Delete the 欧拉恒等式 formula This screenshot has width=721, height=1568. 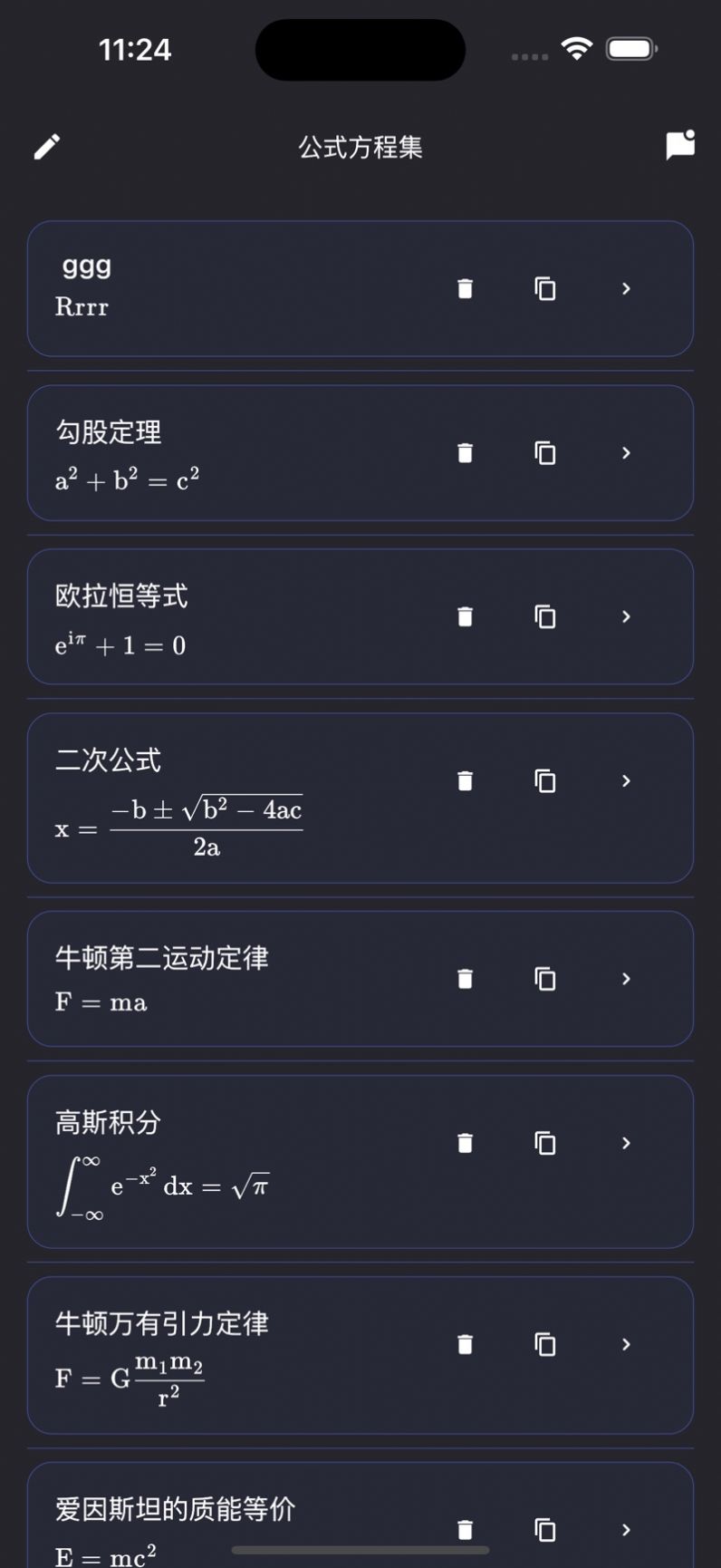point(466,617)
